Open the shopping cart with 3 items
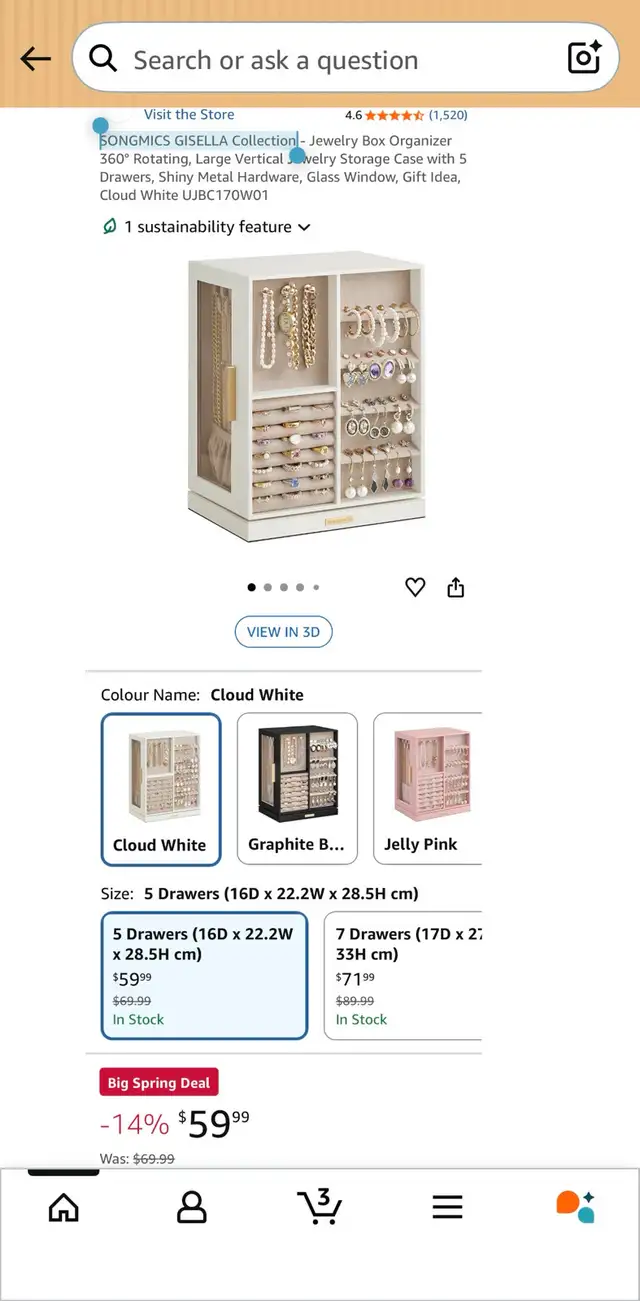 (320, 1207)
